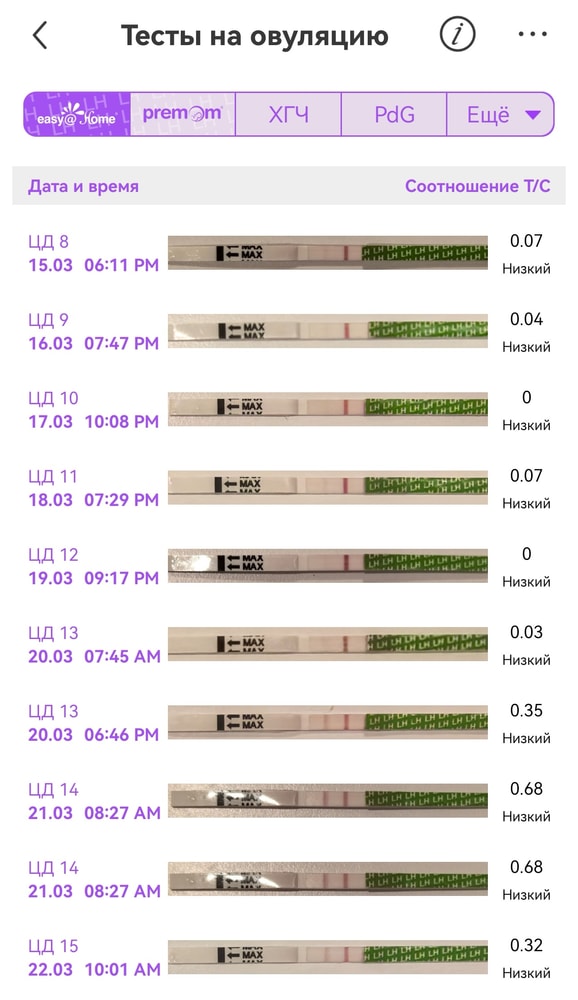
Task: Switch to the premom tab
Action: [x=182, y=114]
